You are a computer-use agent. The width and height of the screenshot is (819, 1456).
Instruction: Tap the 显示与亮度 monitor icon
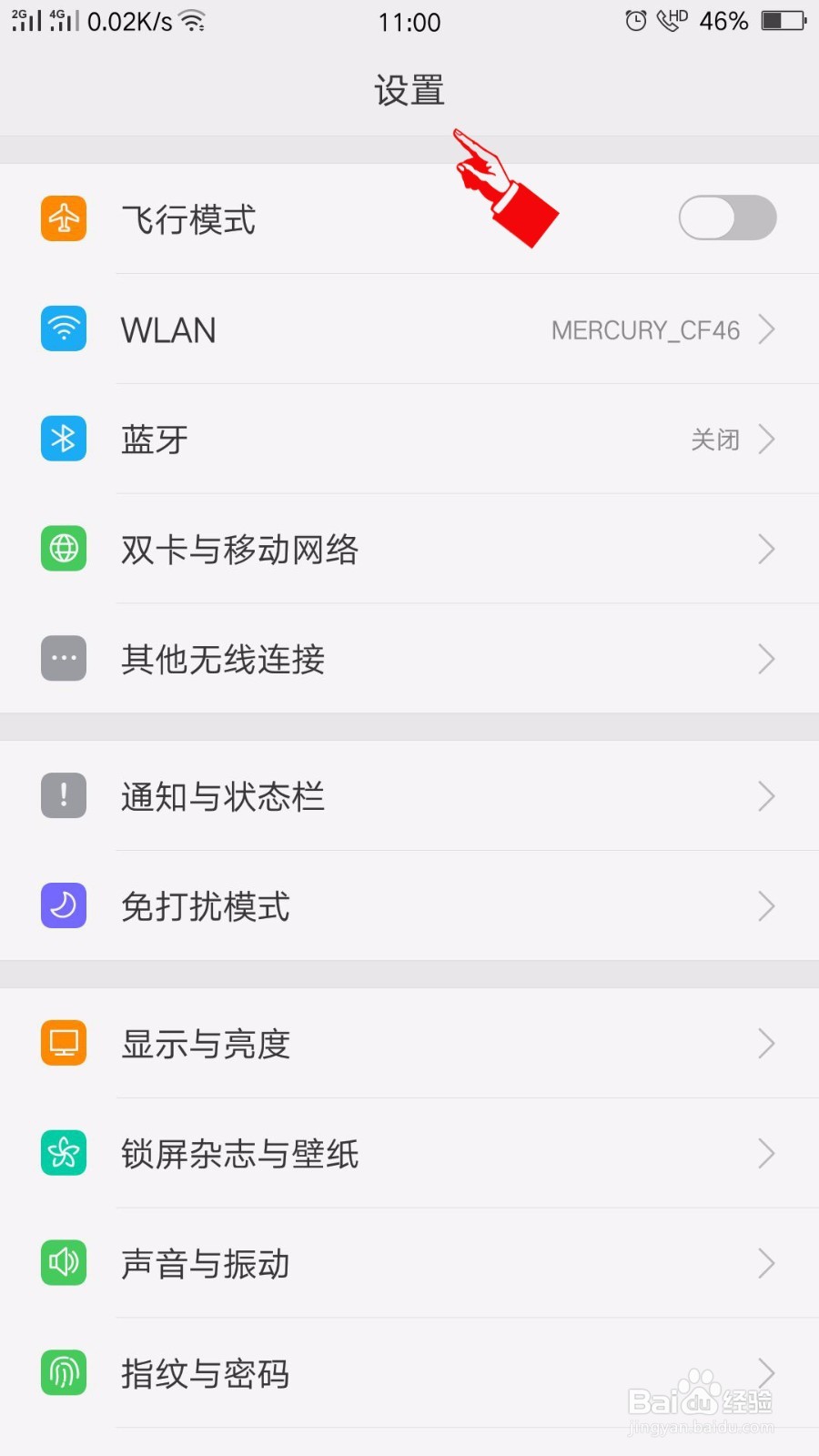click(x=63, y=1043)
